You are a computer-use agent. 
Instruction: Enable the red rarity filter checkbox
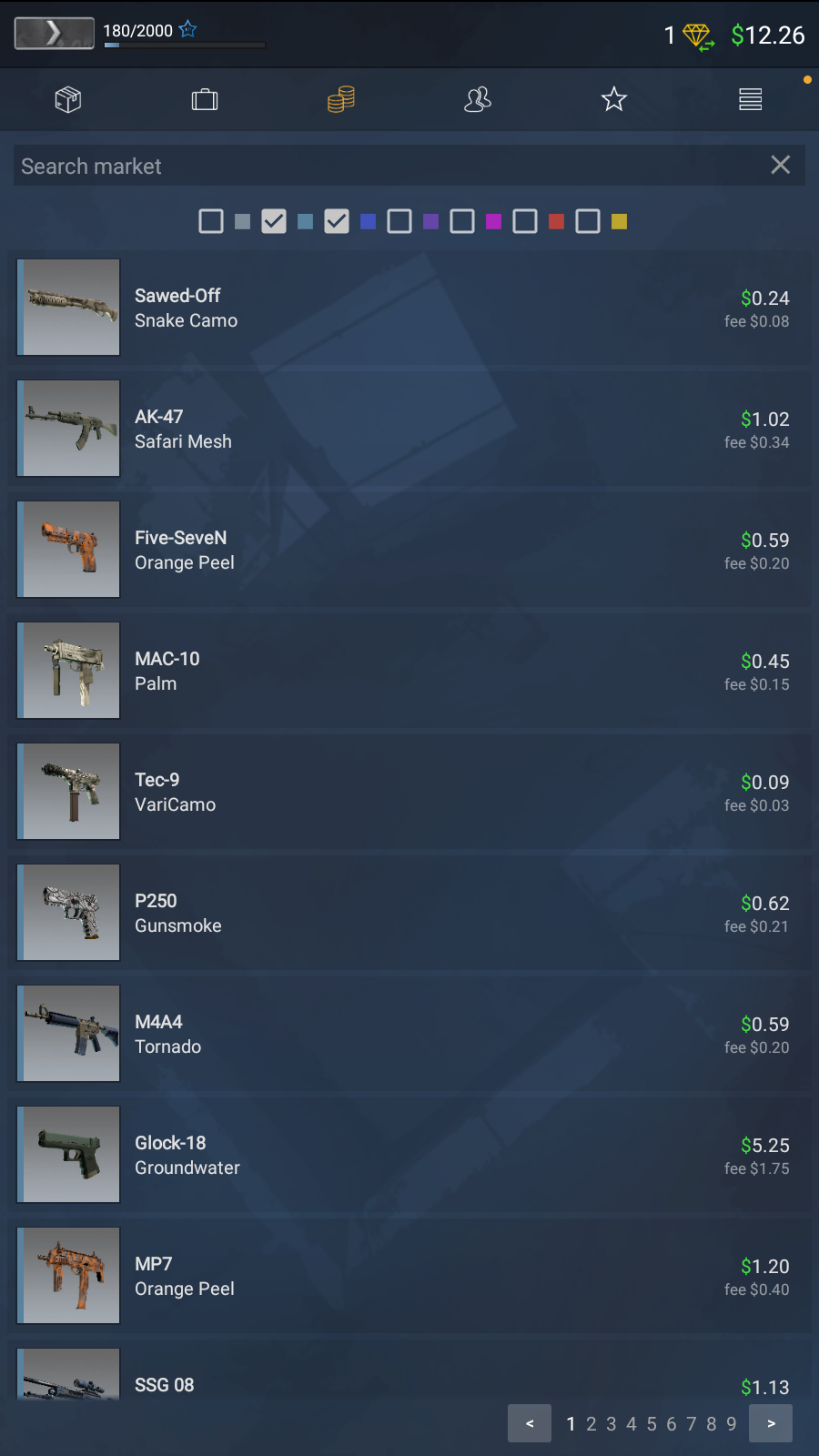[x=525, y=221]
